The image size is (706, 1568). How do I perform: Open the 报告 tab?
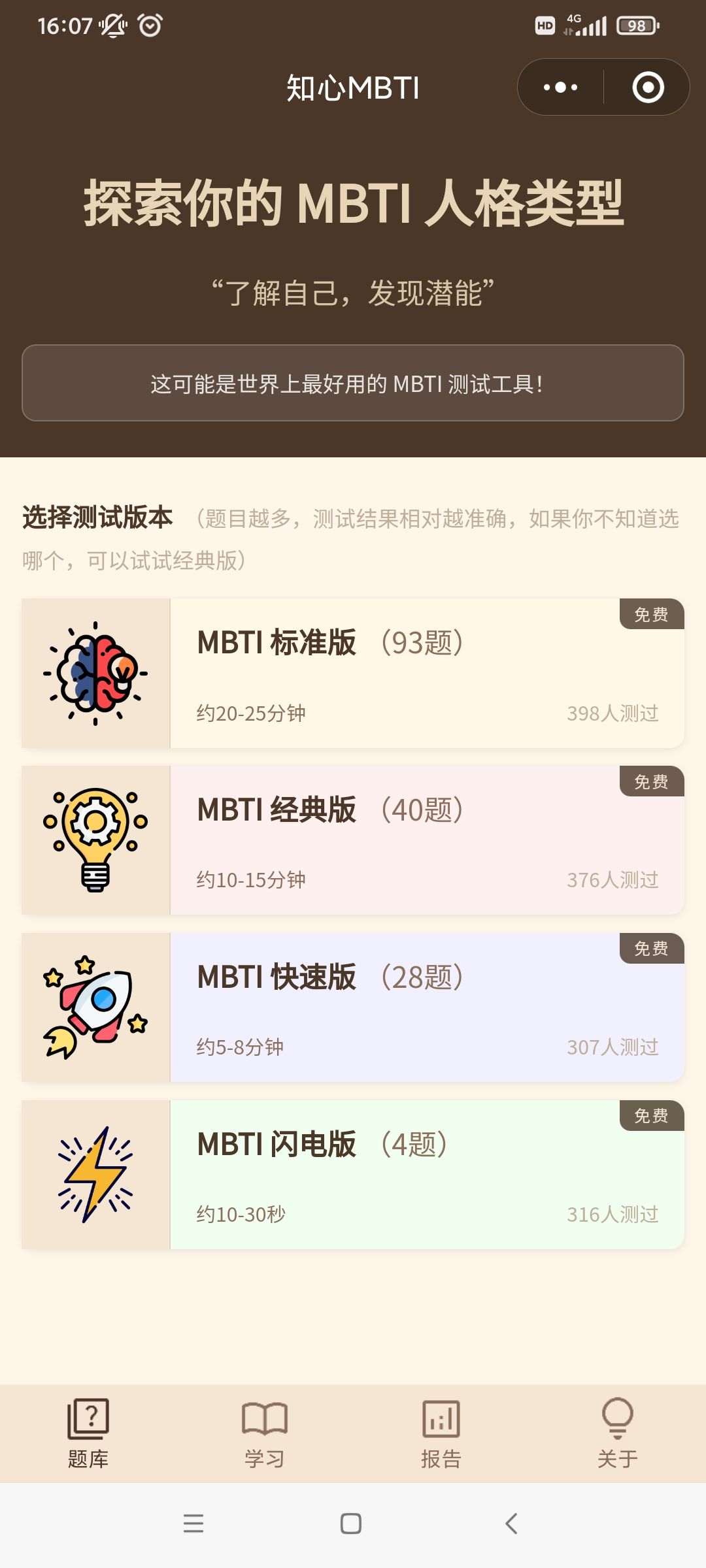[441, 1433]
